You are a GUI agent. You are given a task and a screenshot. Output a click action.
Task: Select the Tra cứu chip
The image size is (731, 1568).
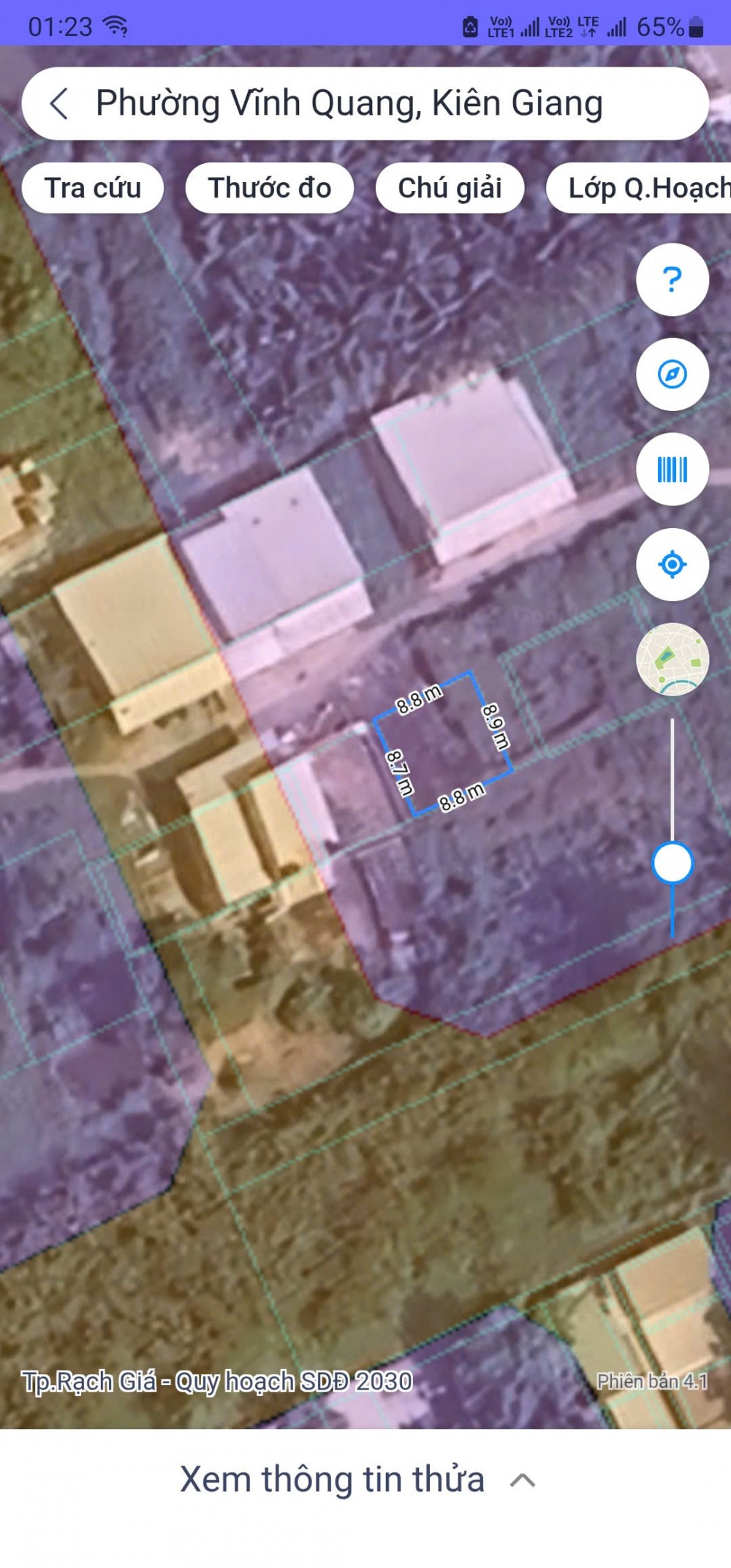point(93,188)
